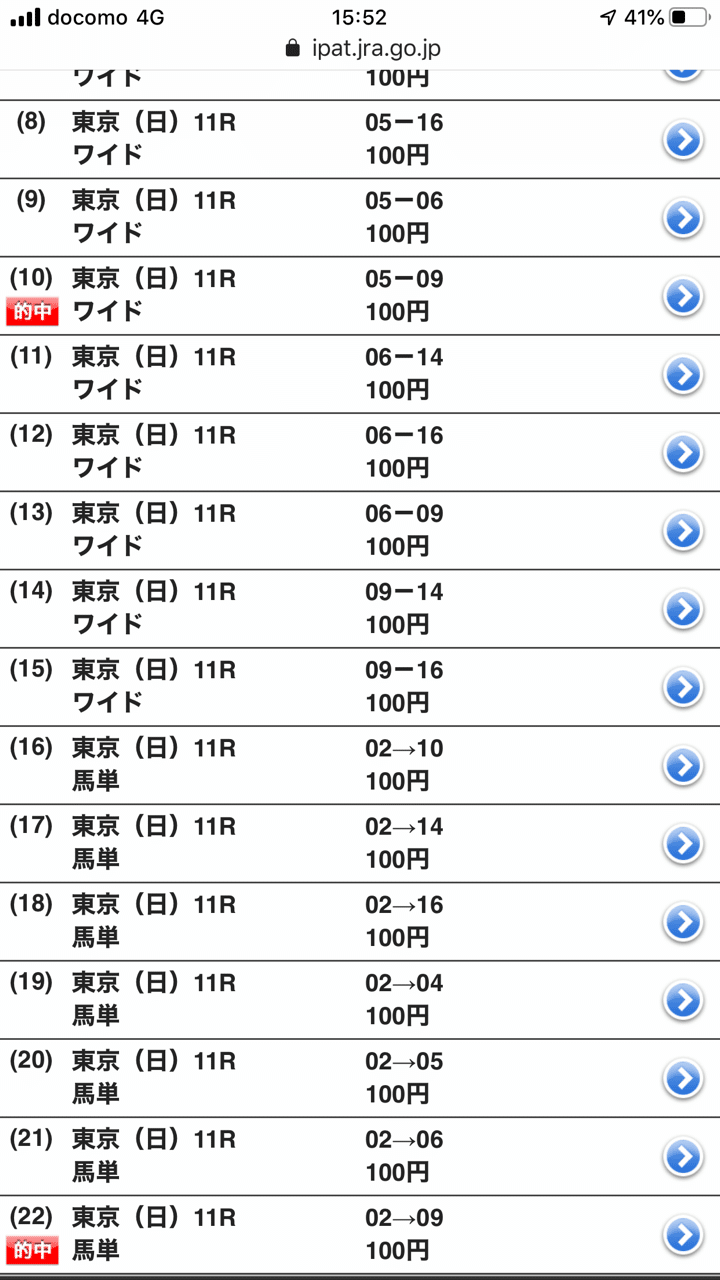The image size is (720, 1280).
Task: Open bet (20) 馬単 02→05
Action: pos(683,1077)
